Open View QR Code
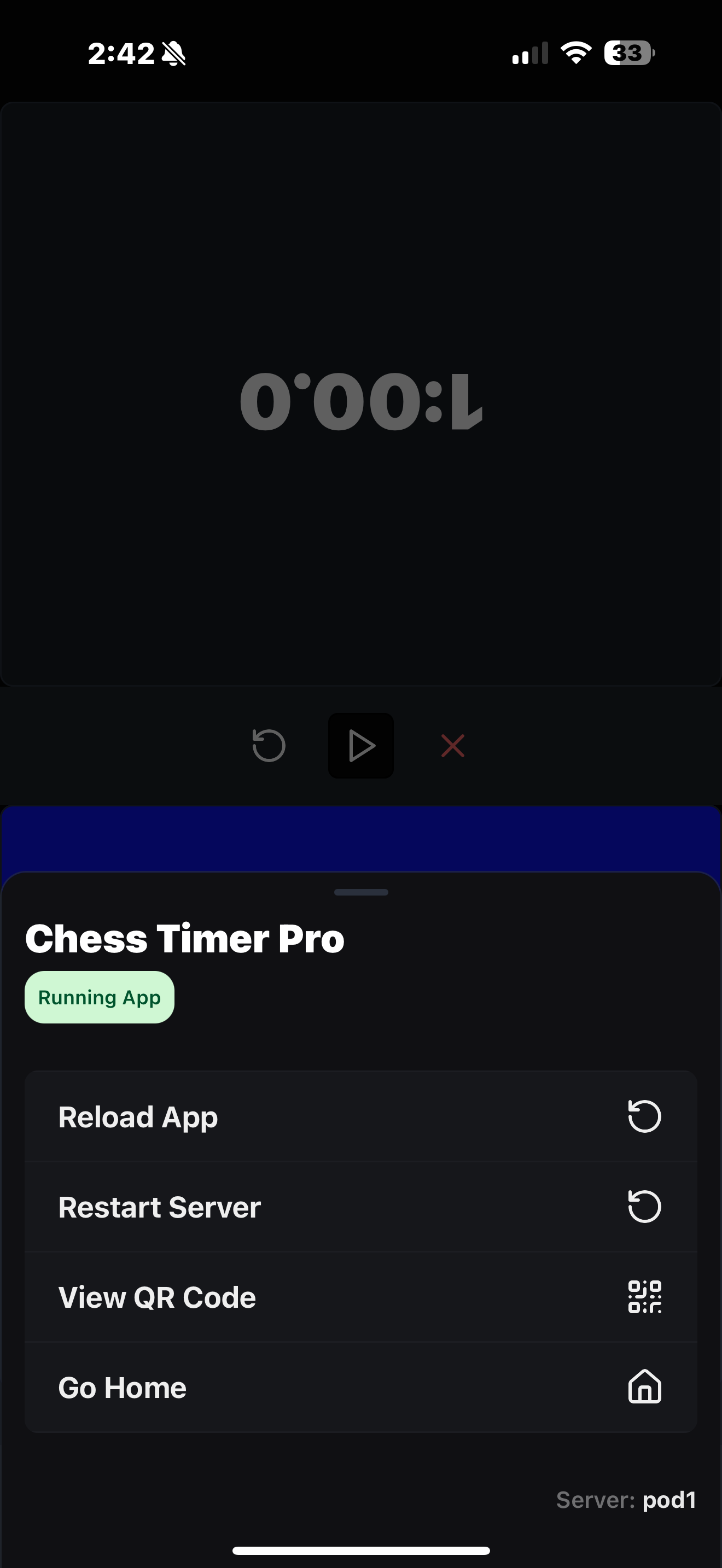 [x=360, y=1296]
